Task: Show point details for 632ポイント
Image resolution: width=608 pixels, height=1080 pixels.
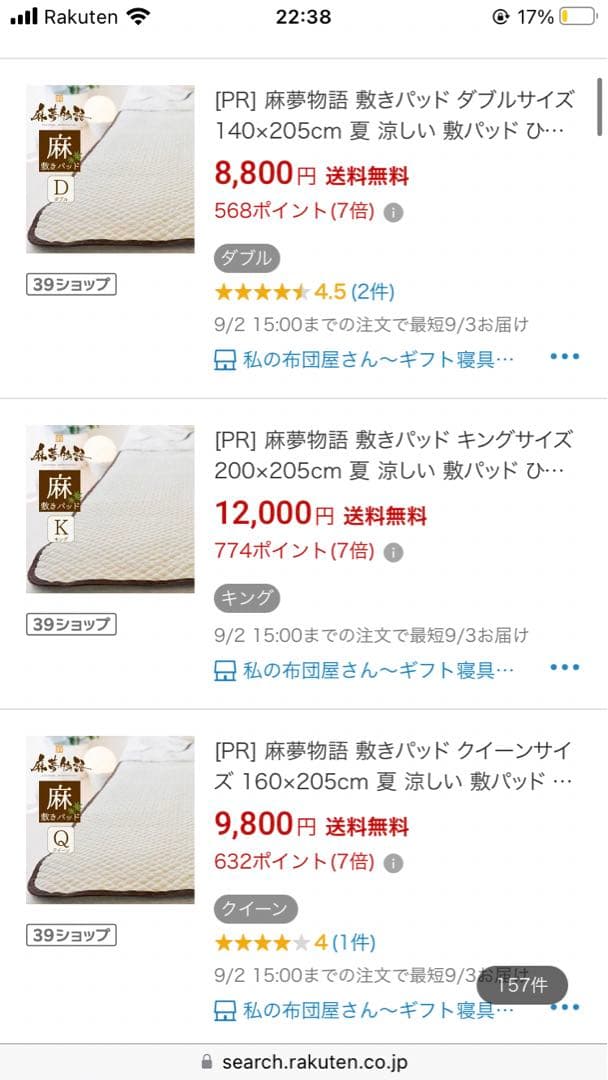Action: 394,862
